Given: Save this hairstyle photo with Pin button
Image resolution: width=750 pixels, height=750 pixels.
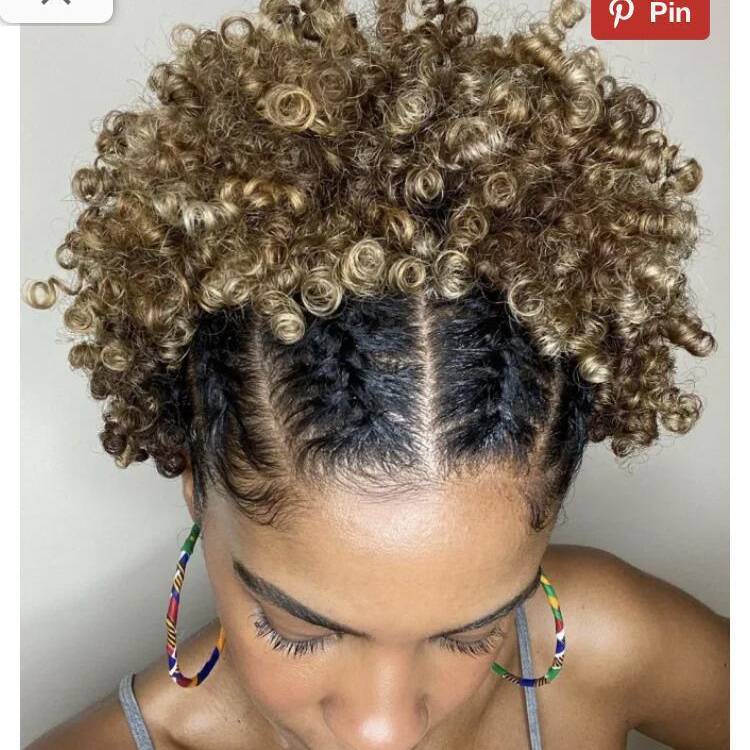Looking at the screenshot, I should [650, 15].
